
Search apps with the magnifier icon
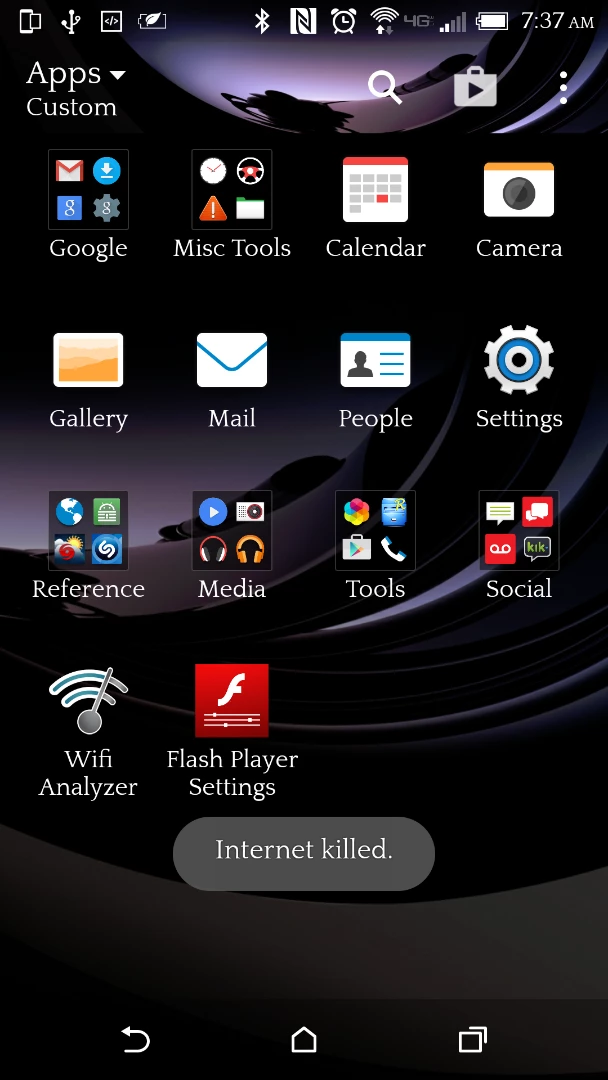384,88
